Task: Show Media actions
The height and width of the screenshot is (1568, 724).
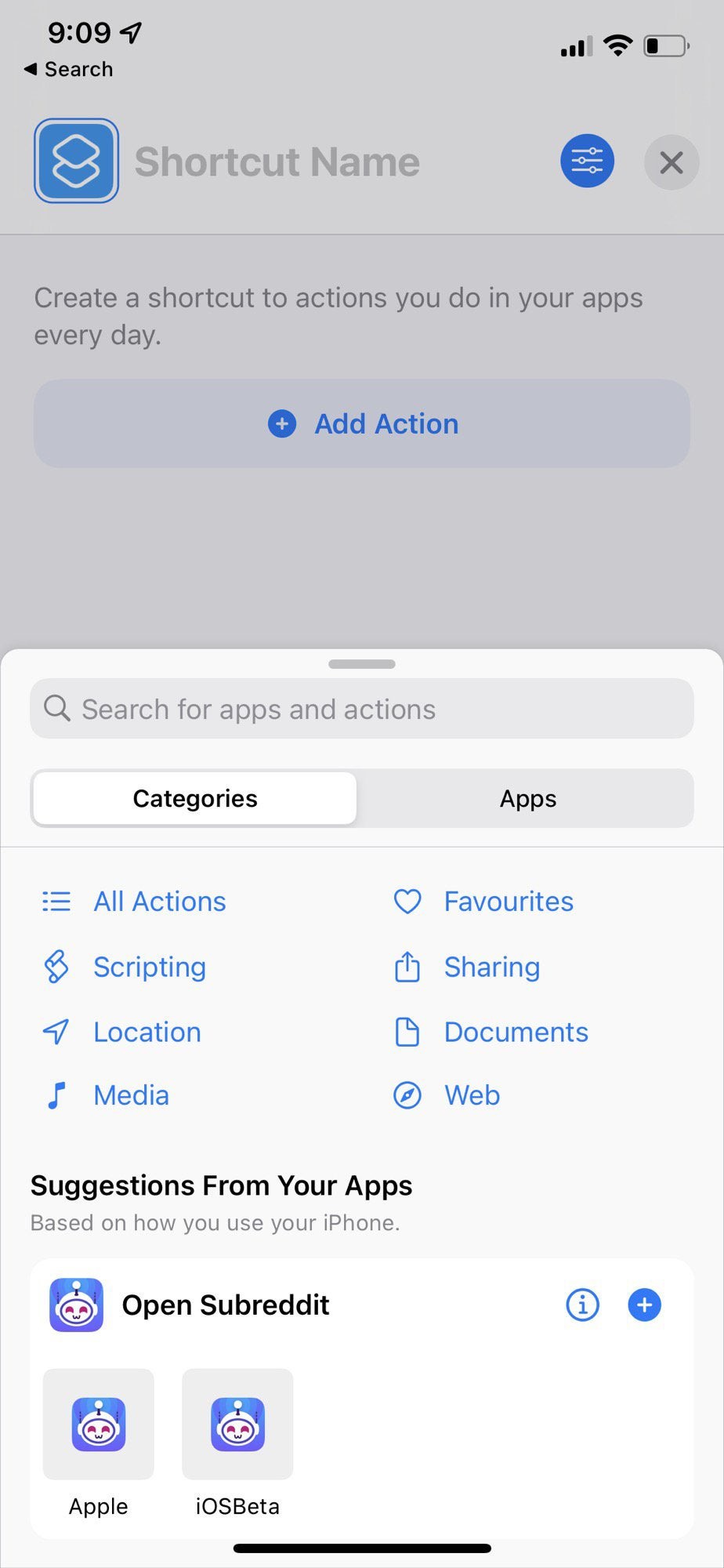Action: pos(131,1095)
